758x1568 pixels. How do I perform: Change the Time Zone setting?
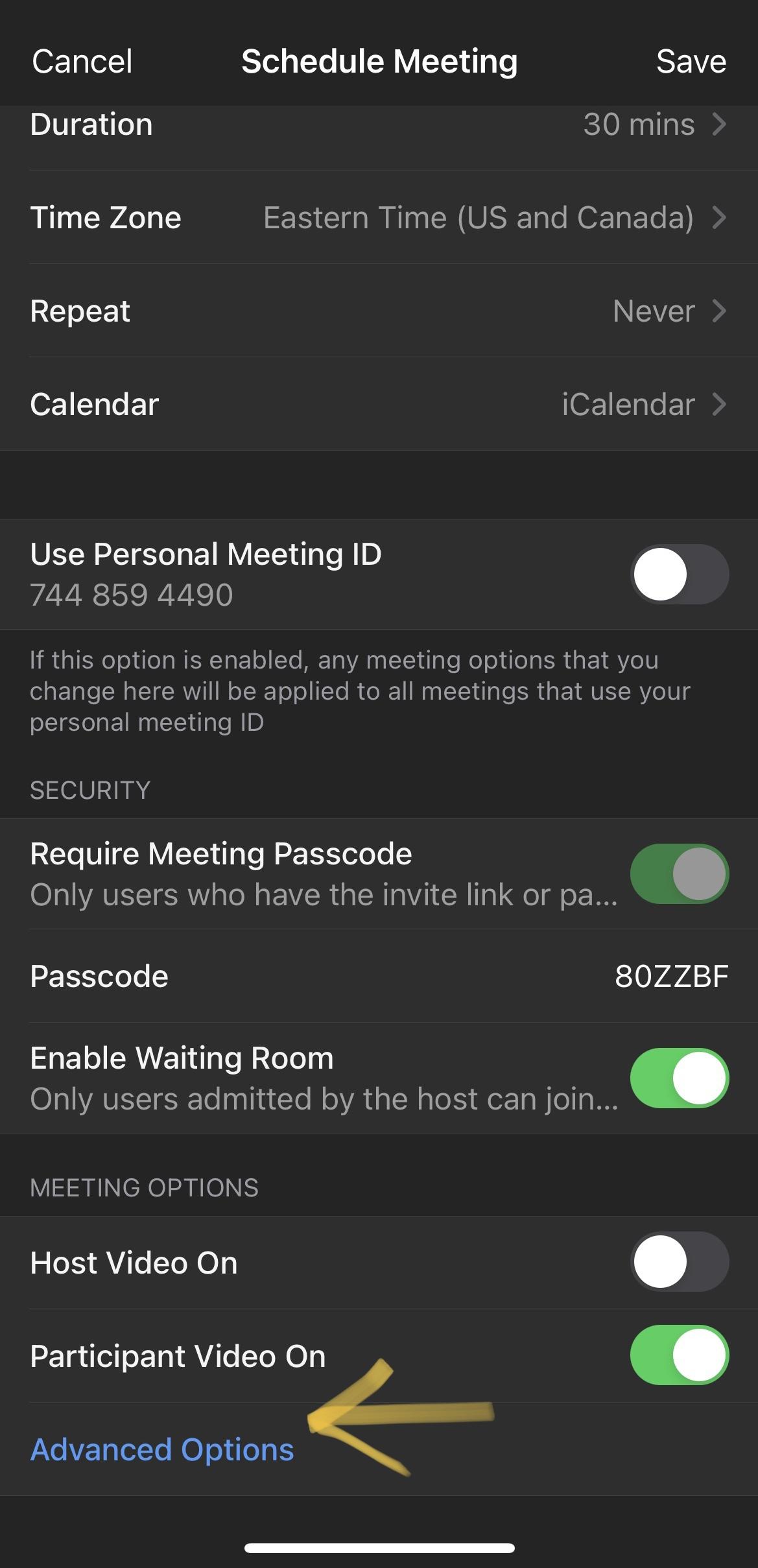pyautogui.click(x=379, y=218)
